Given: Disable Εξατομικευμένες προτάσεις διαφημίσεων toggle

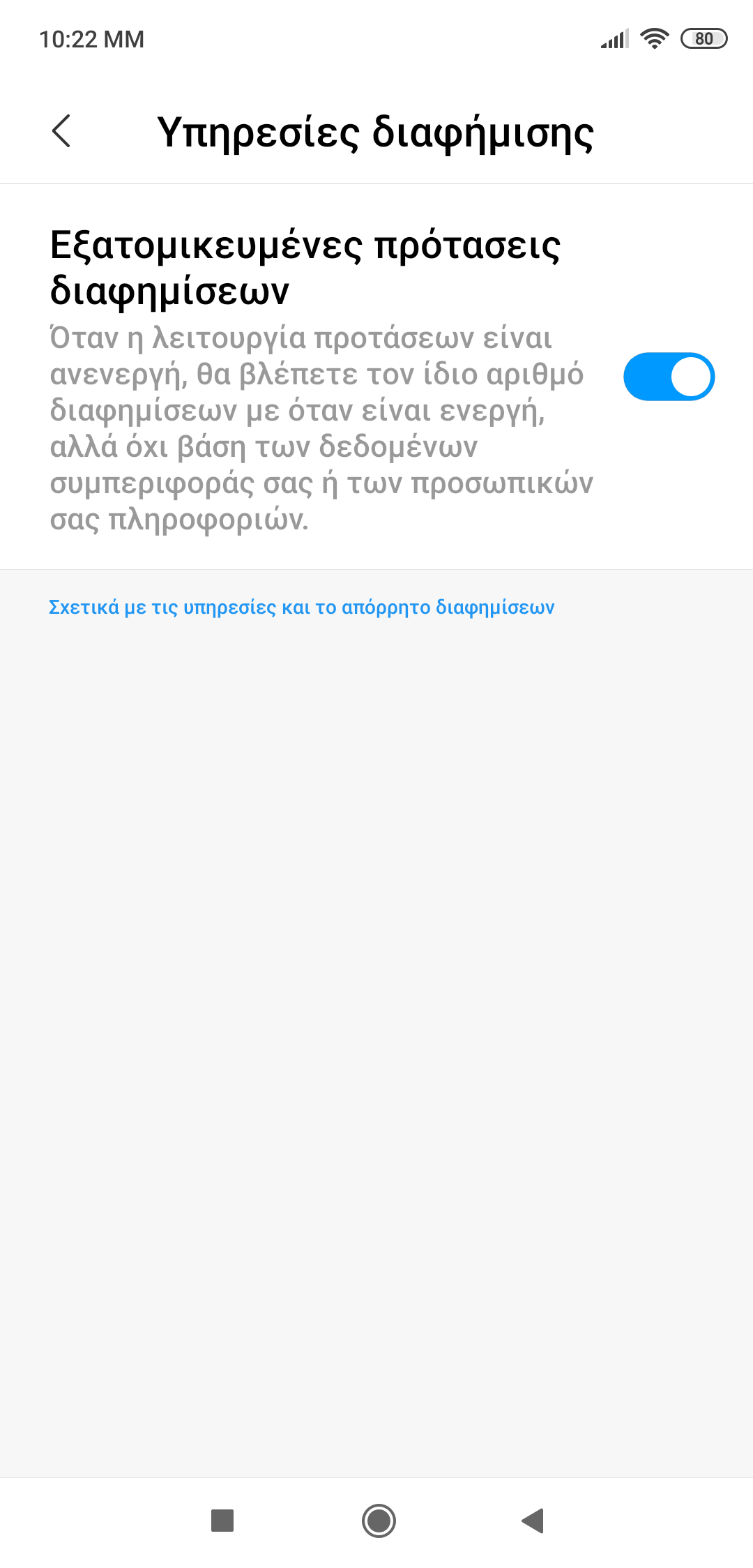Looking at the screenshot, I should pyautogui.click(x=669, y=377).
